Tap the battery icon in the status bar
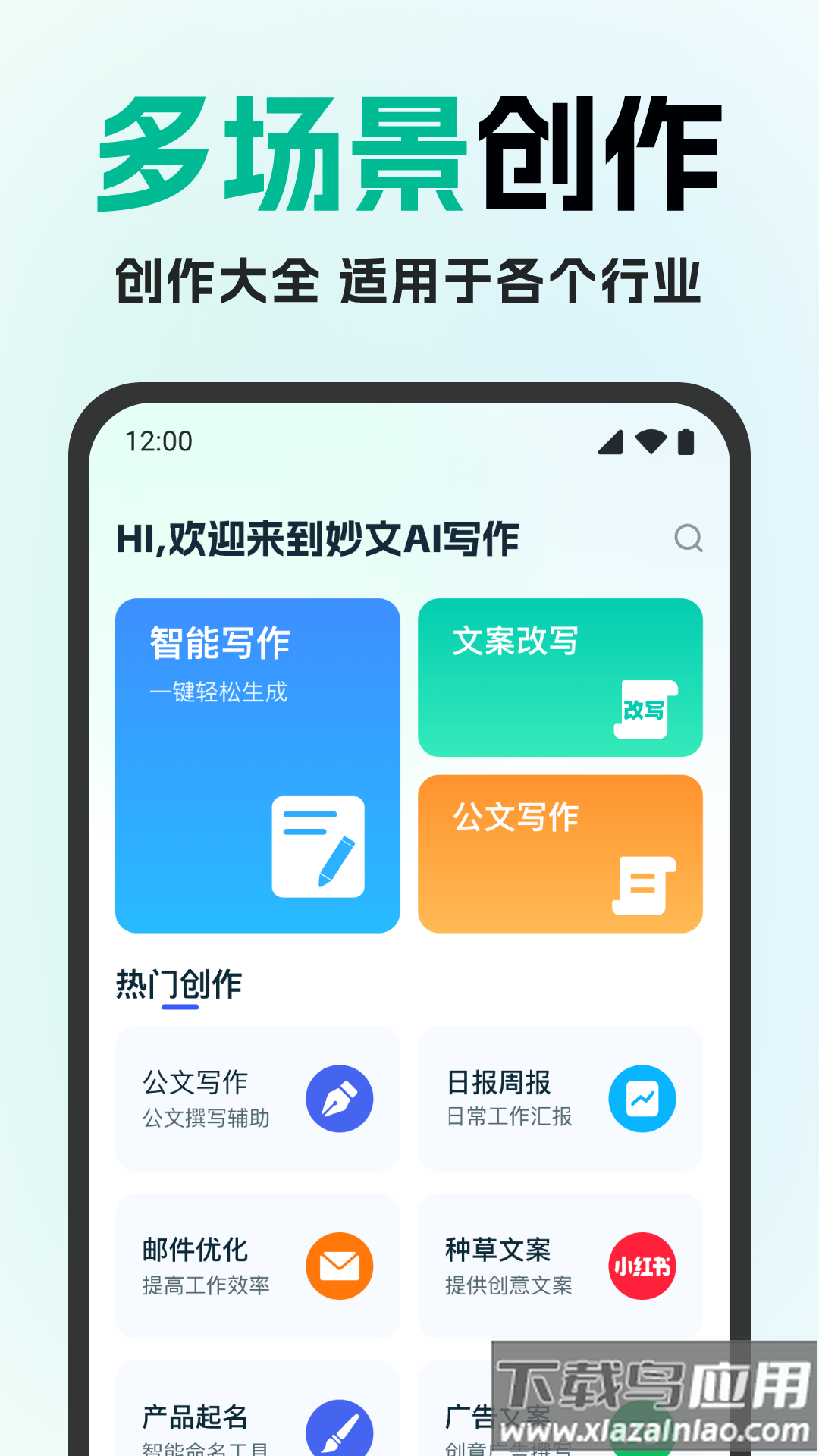This screenshot has height=1456, width=819. (686, 442)
